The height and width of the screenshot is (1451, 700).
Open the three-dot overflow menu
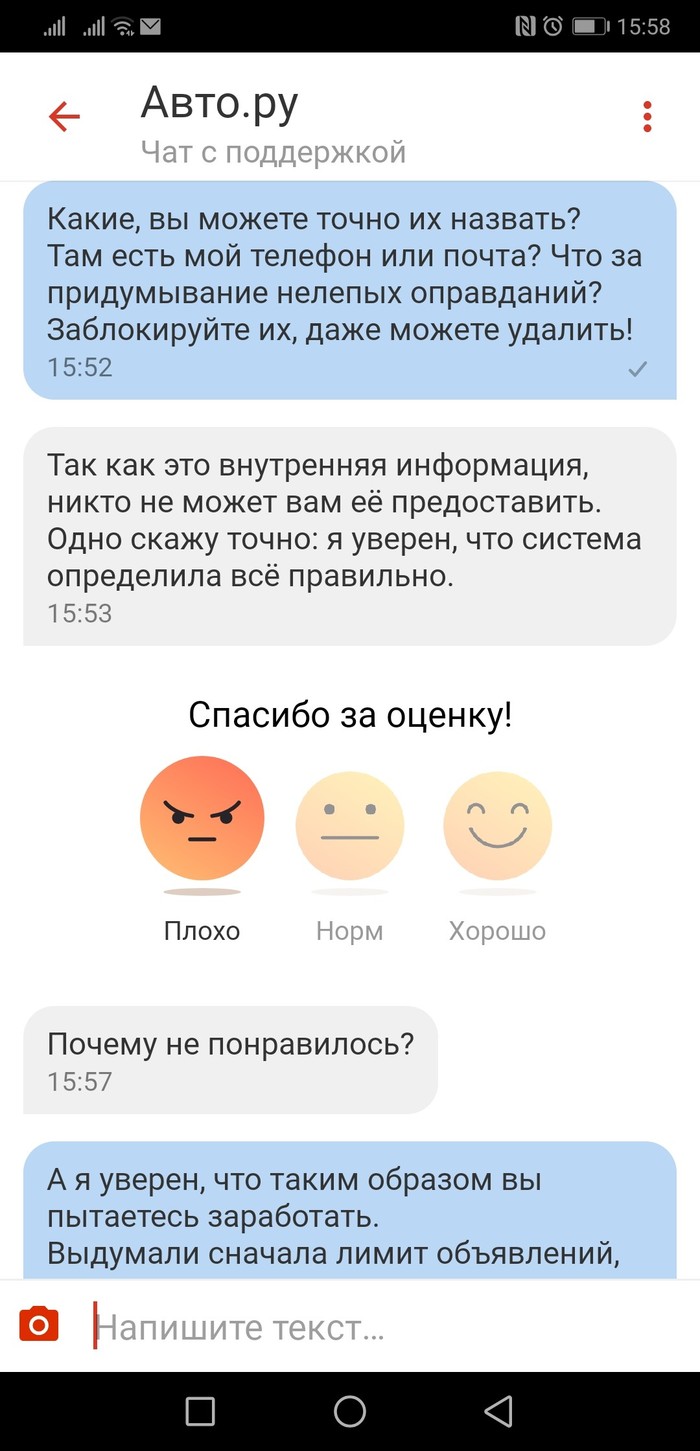pos(647,117)
